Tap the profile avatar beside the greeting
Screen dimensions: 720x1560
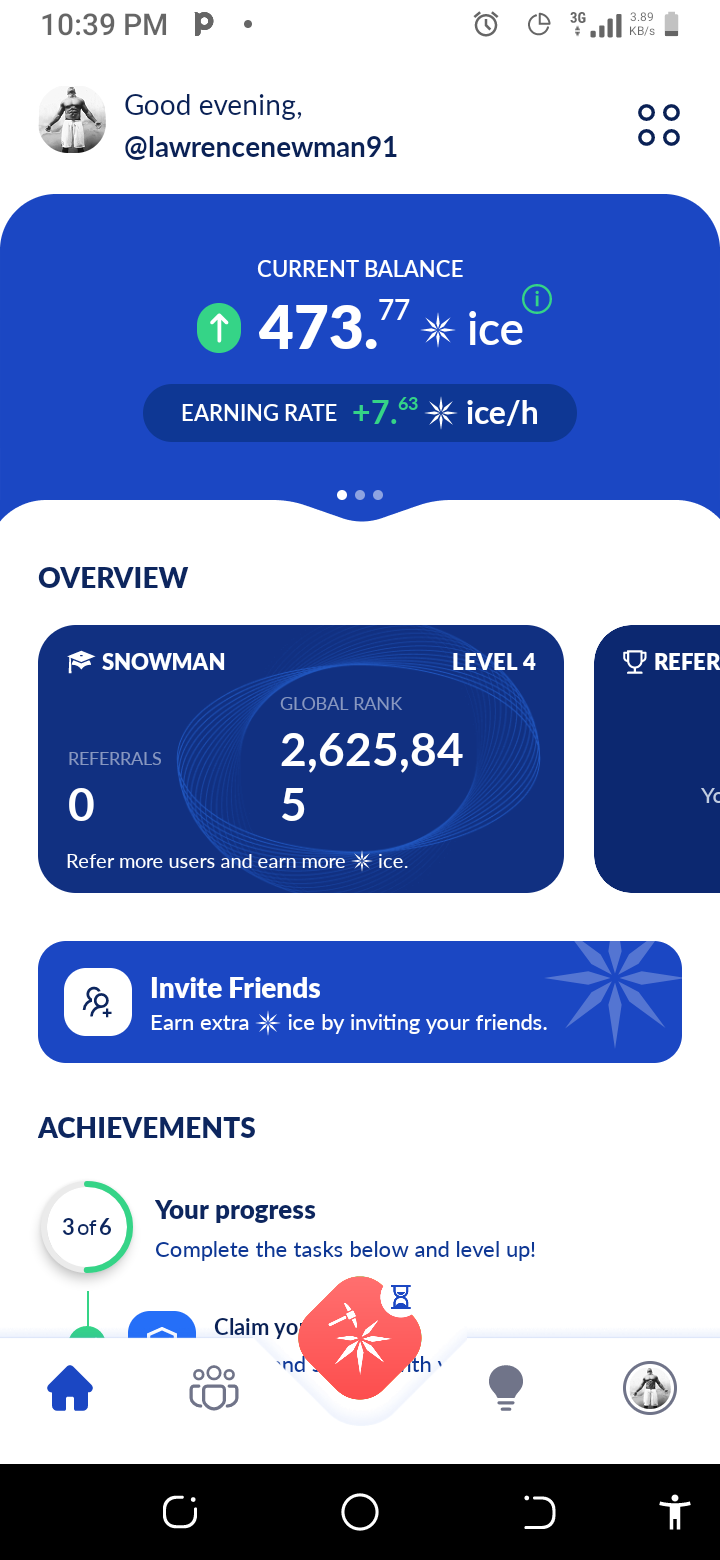[x=72, y=120]
